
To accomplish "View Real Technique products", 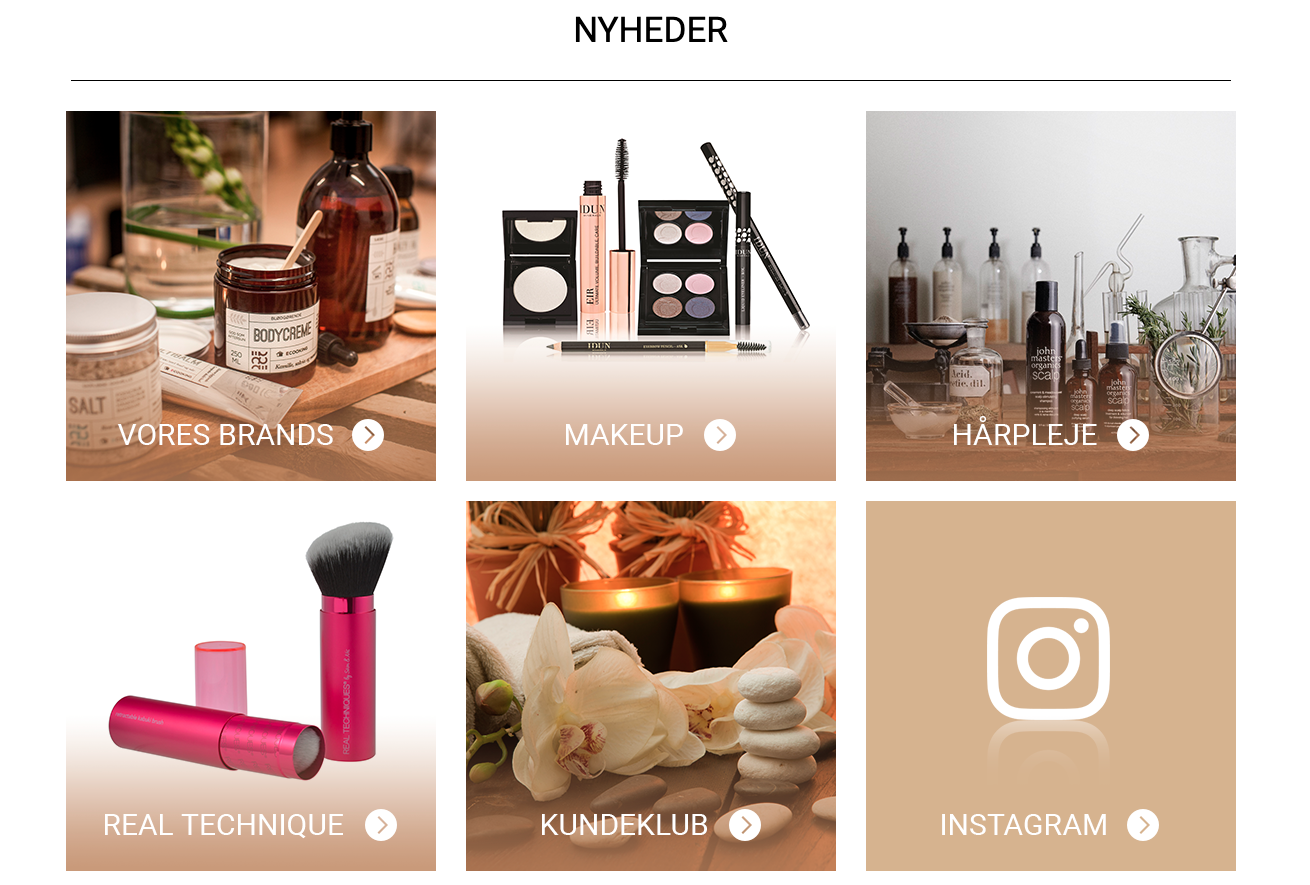I will 250,686.
